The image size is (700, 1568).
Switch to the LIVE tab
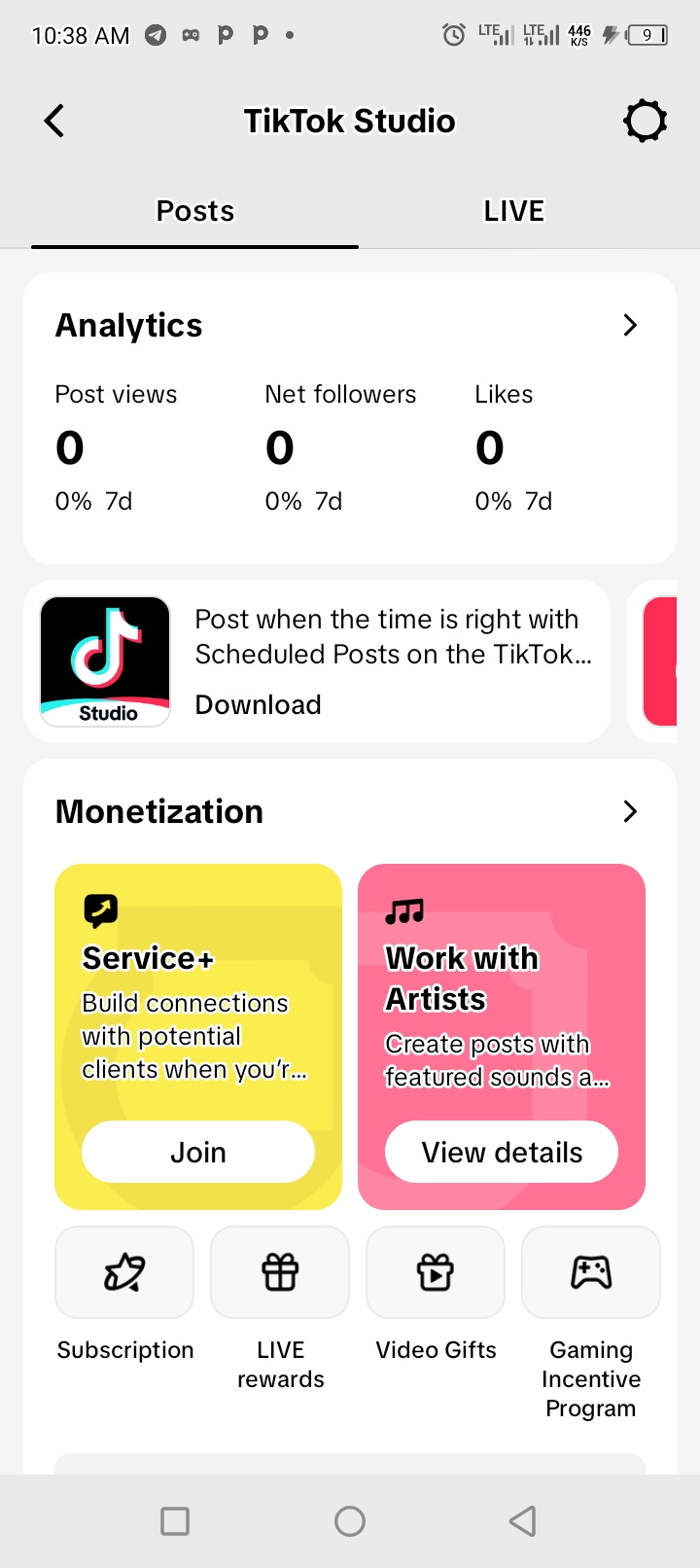pos(513,211)
